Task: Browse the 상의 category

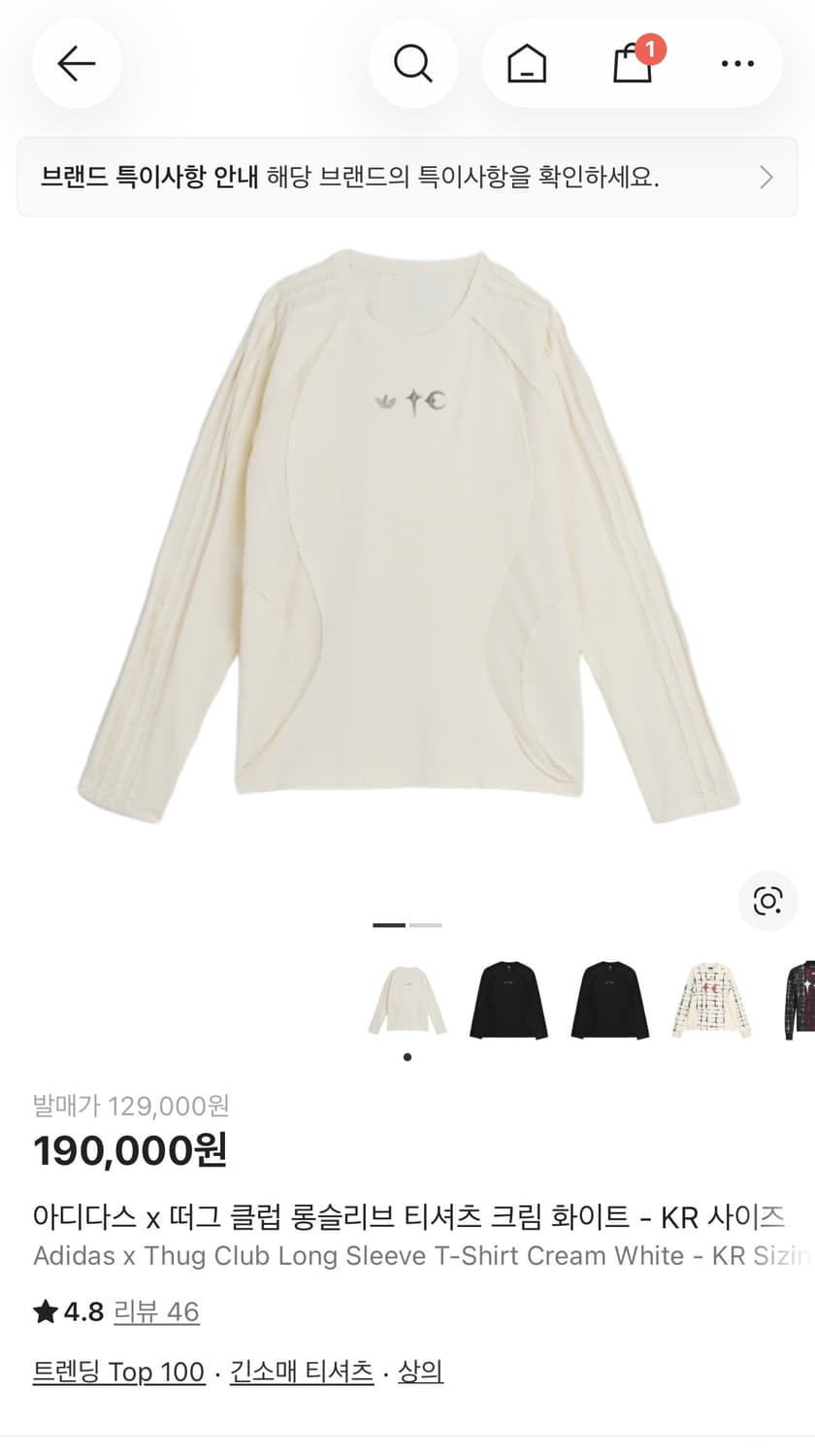Action: pyautogui.click(x=417, y=1373)
